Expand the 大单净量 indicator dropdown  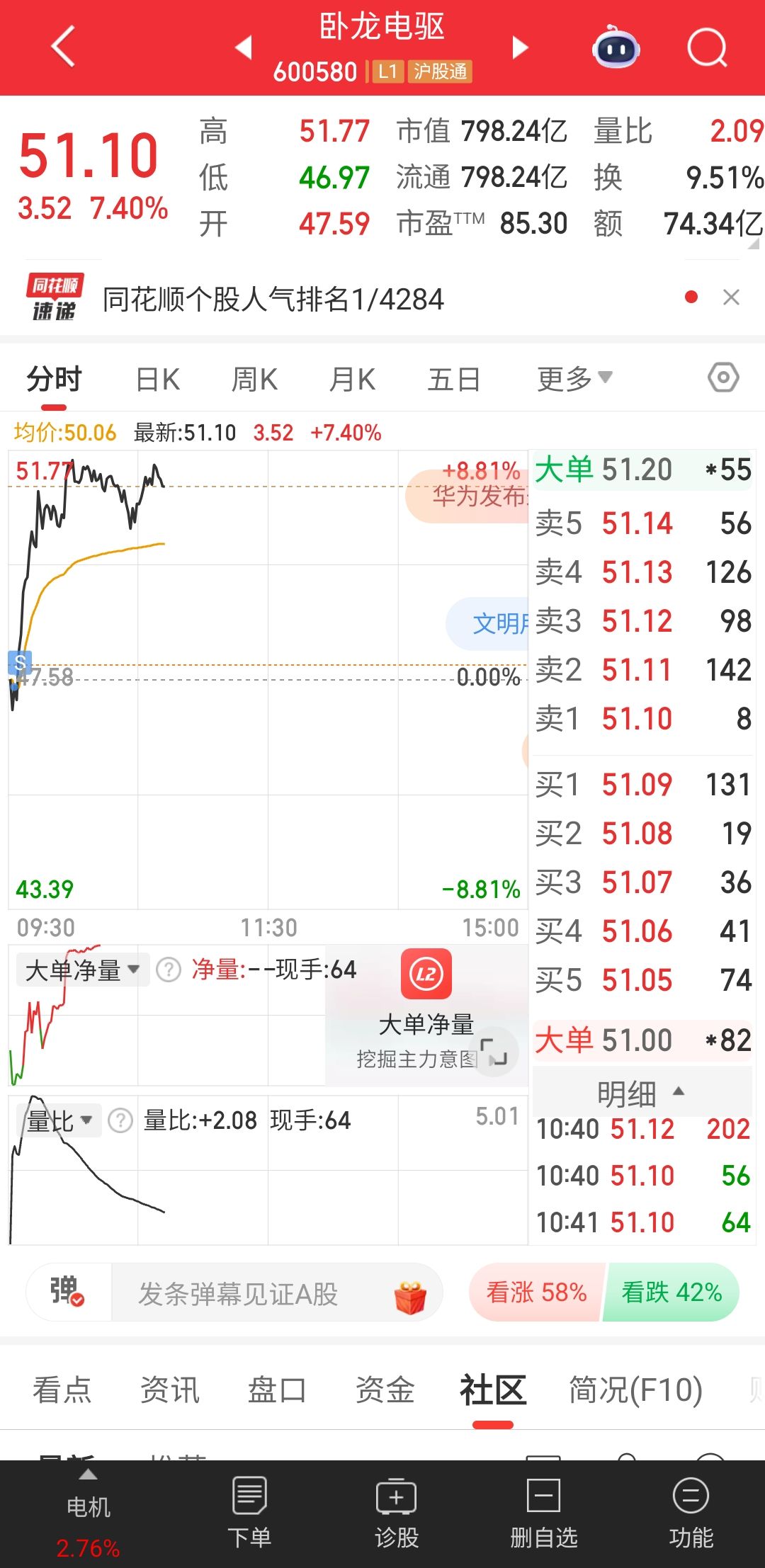tap(82, 970)
